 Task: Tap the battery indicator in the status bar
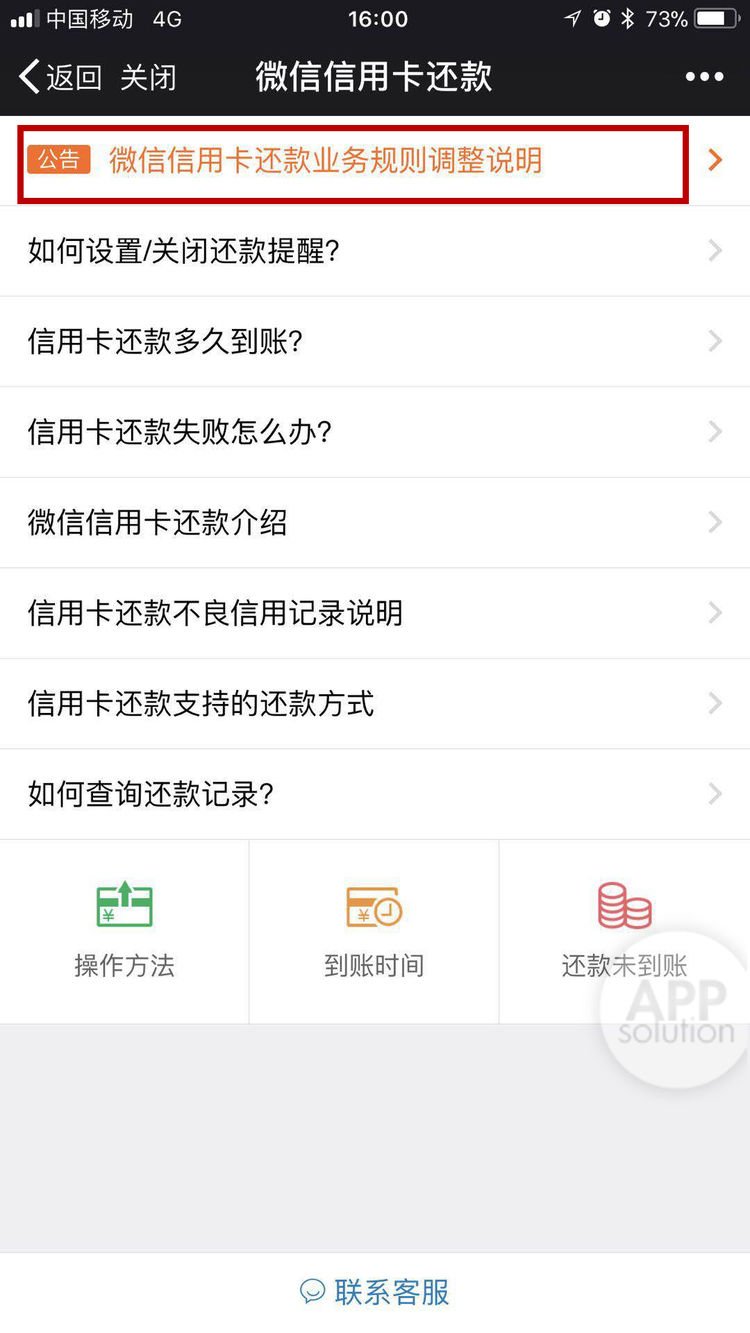[x=714, y=16]
